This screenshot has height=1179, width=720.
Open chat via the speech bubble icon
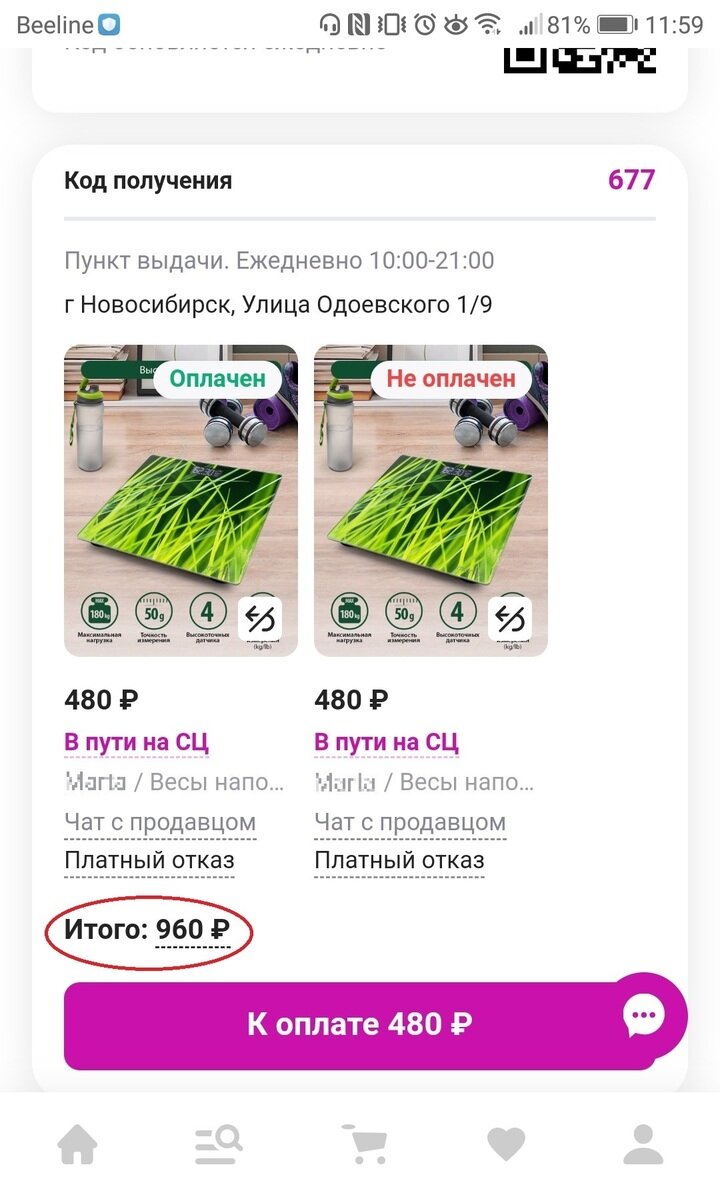[x=641, y=1016]
